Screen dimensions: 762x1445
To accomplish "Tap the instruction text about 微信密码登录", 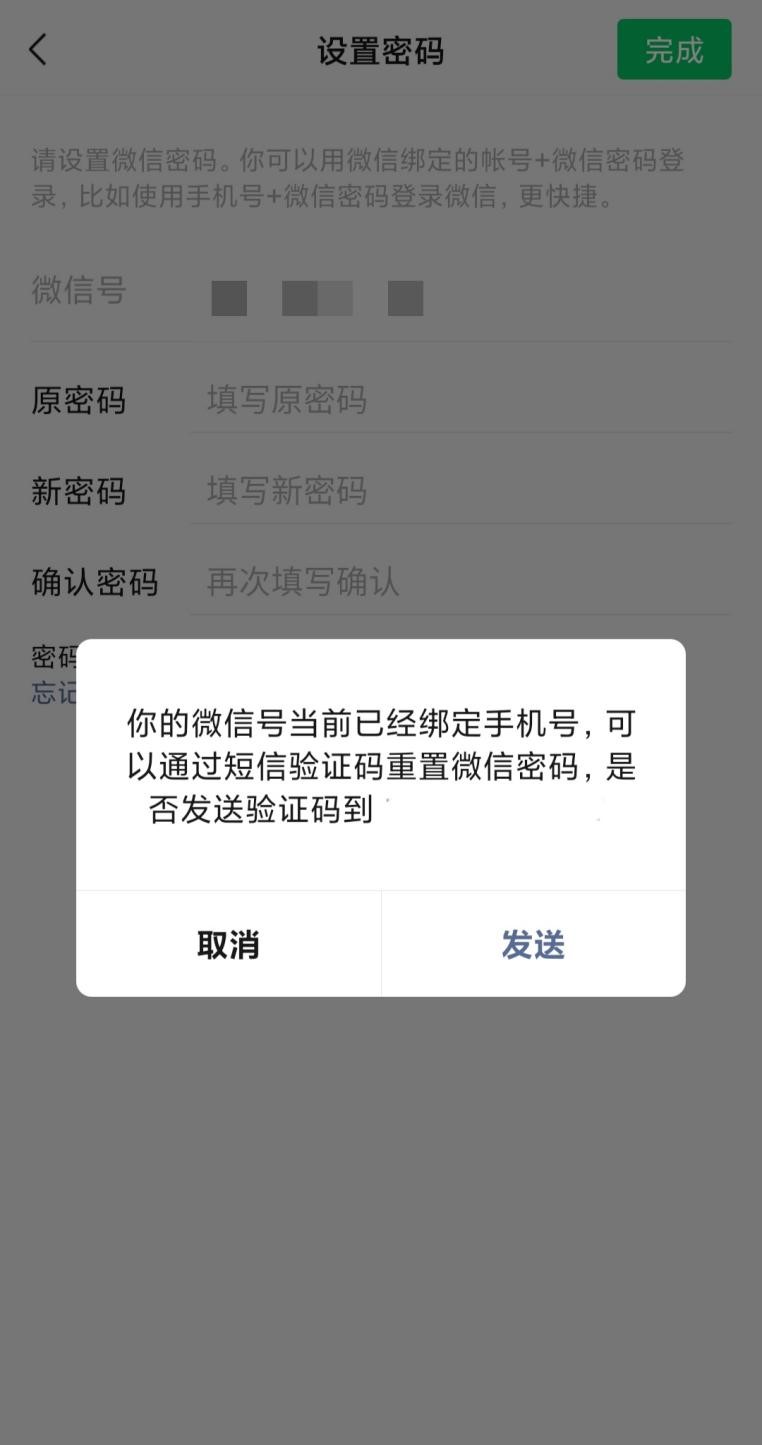I will coord(380,178).
